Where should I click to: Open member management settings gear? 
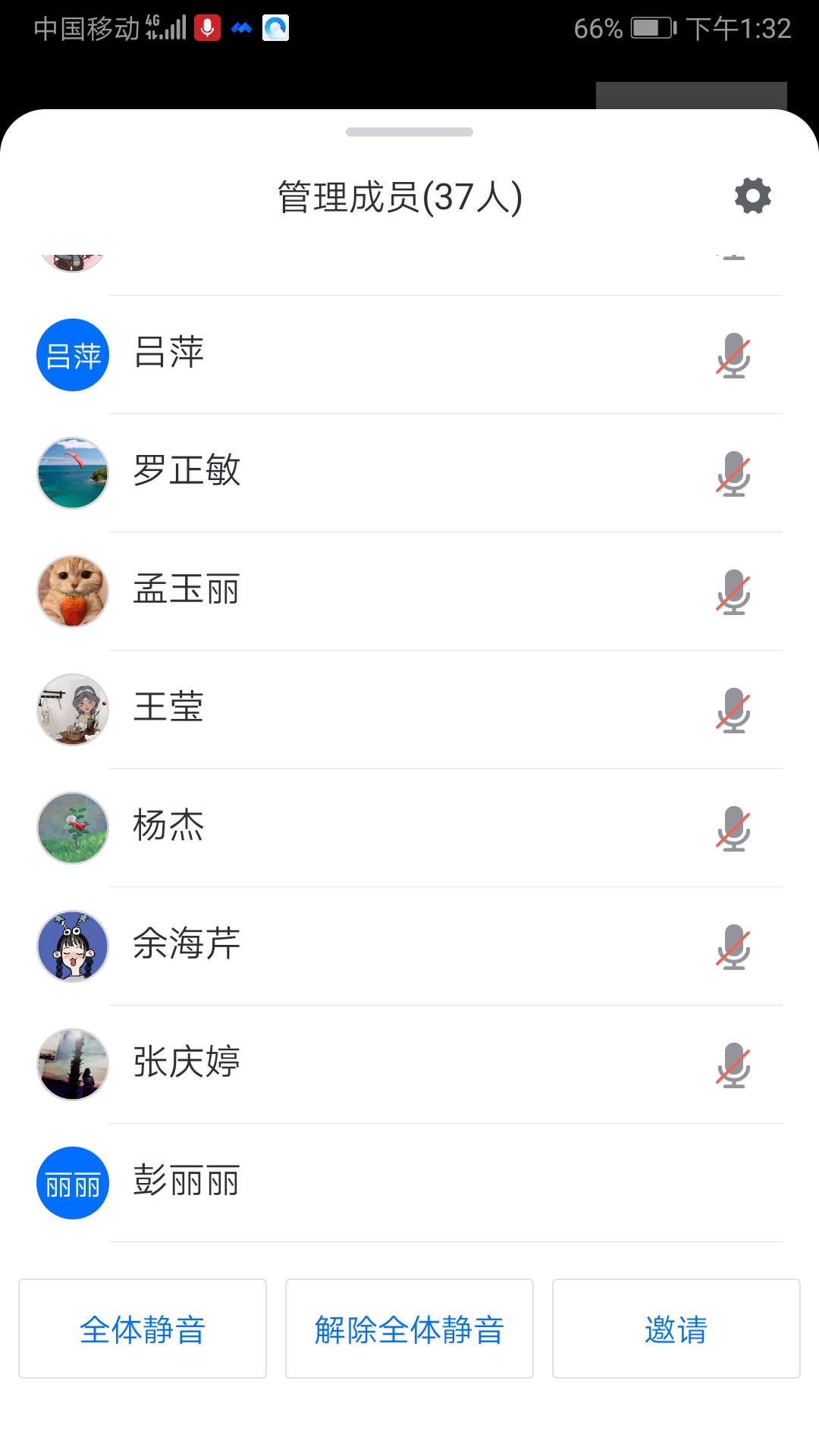[752, 196]
